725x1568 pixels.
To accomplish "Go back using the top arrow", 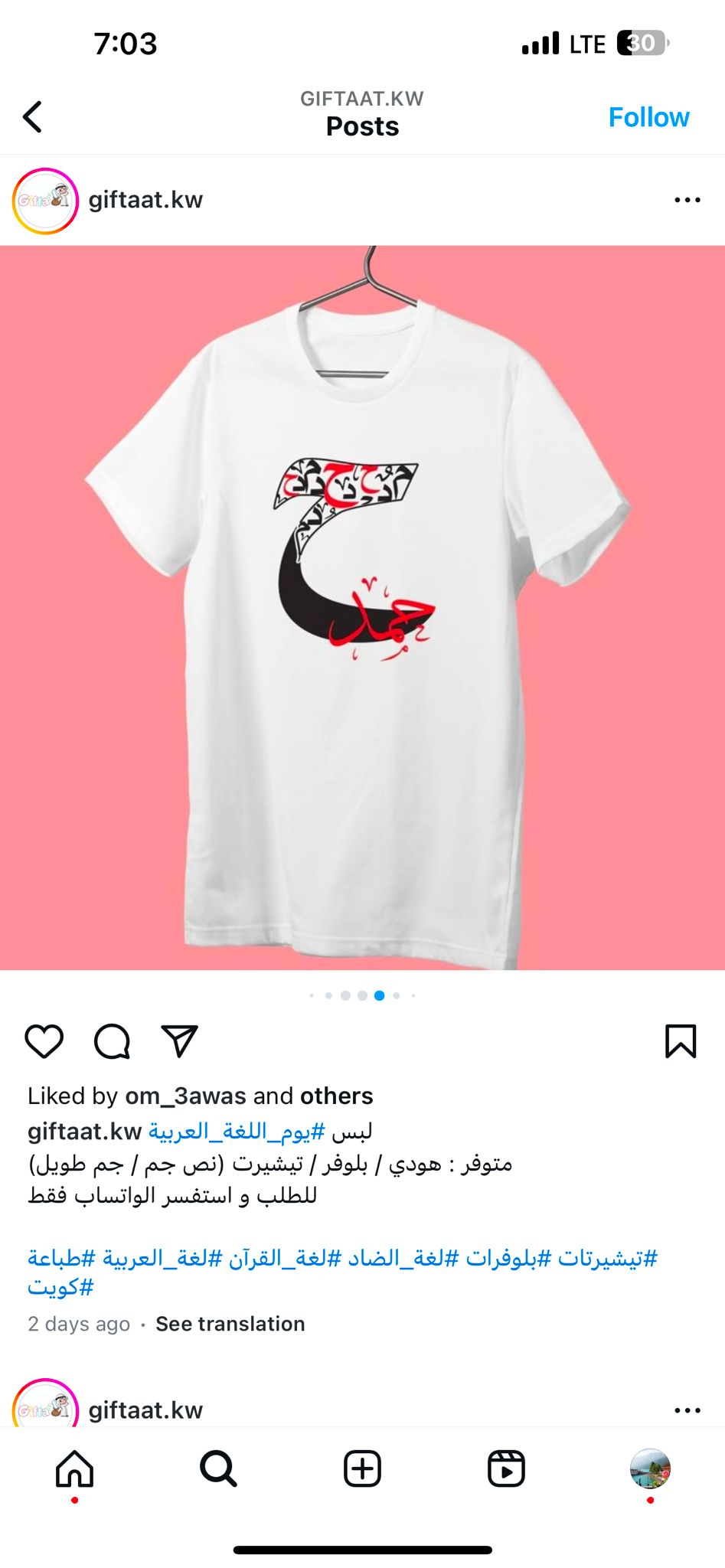I will point(32,117).
